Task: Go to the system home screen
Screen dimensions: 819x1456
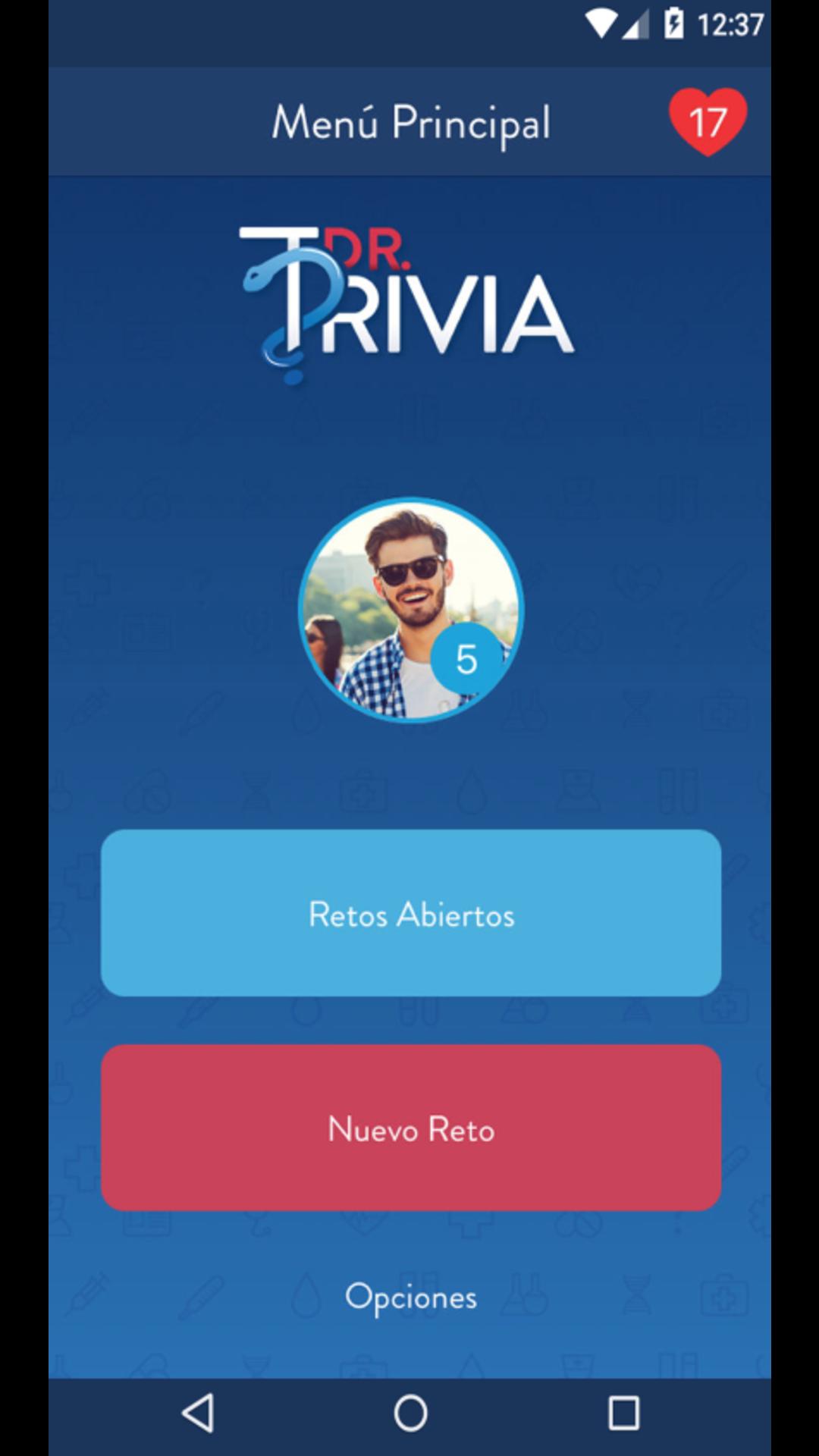Action: (x=410, y=1413)
